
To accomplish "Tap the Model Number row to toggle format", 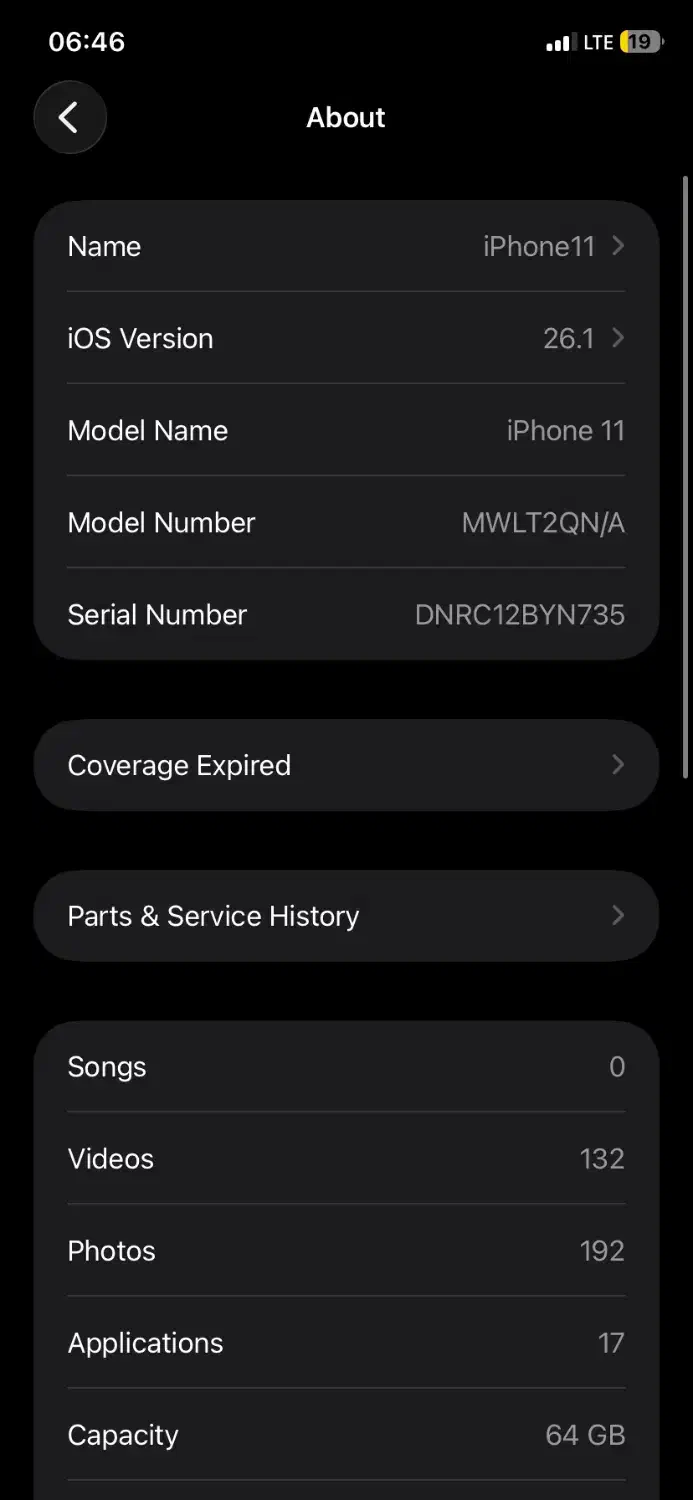I will pos(346,522).
